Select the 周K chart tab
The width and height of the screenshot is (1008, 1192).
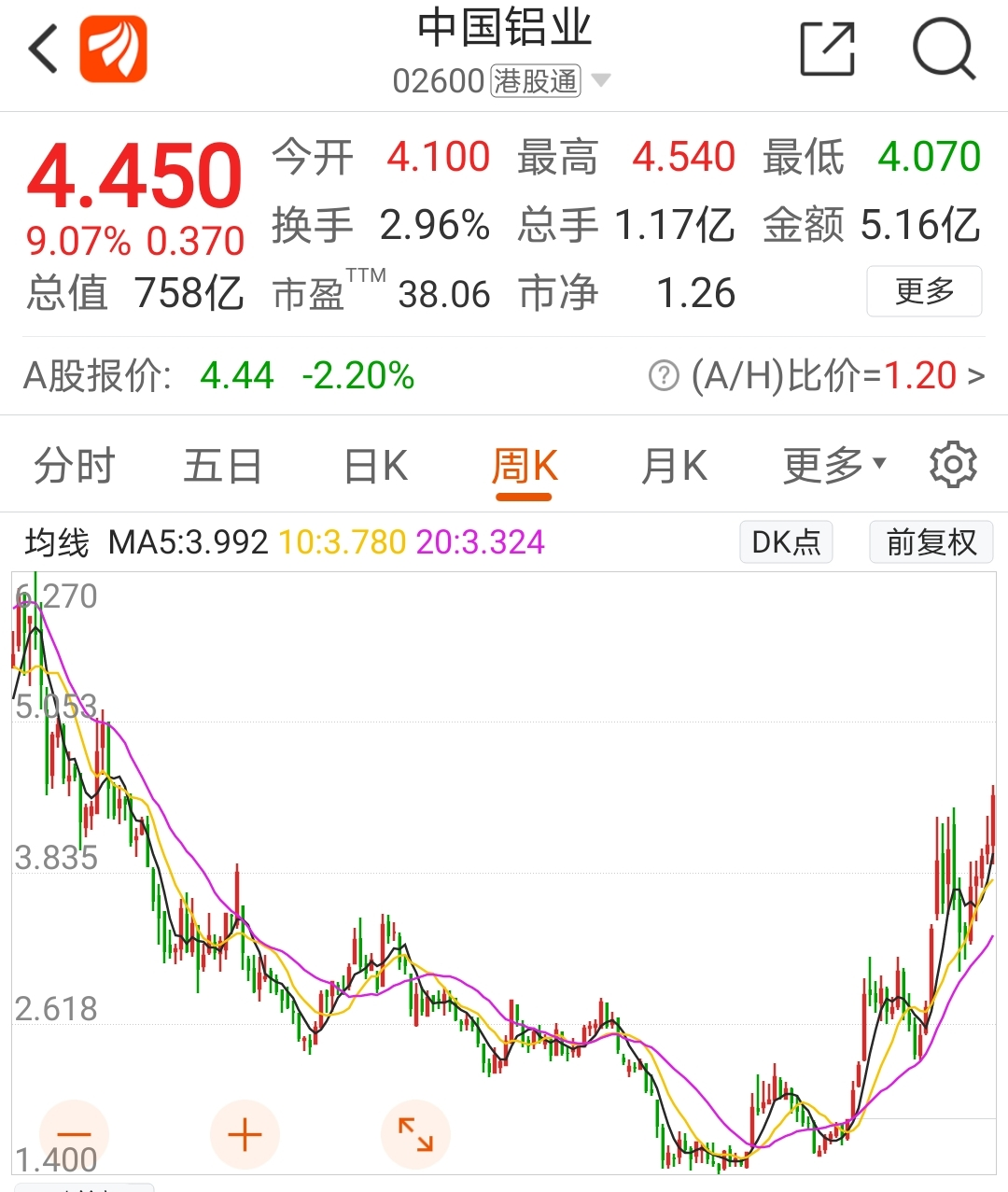(525, 466)
